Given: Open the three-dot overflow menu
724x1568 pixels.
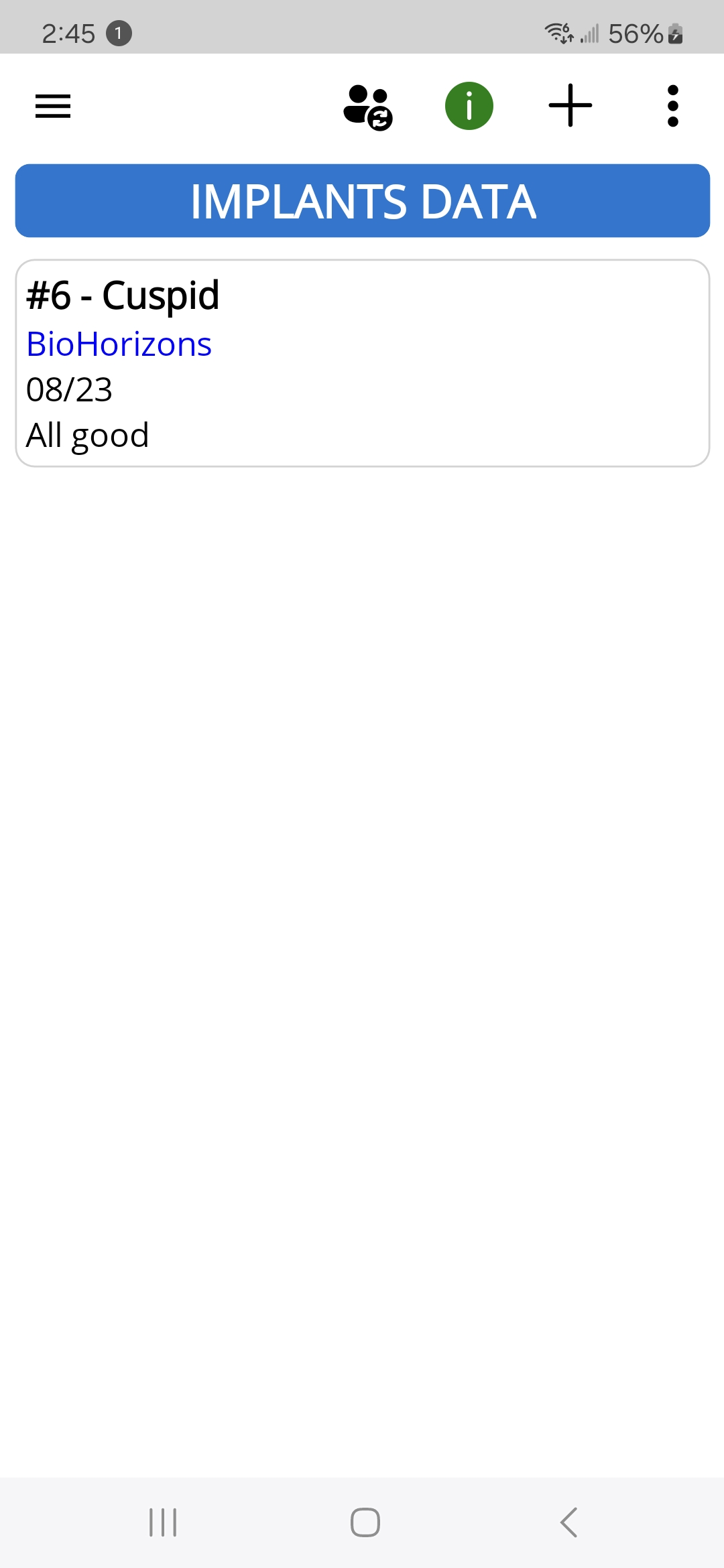Looking at the screenshot, I should click(x=673, y=106).
